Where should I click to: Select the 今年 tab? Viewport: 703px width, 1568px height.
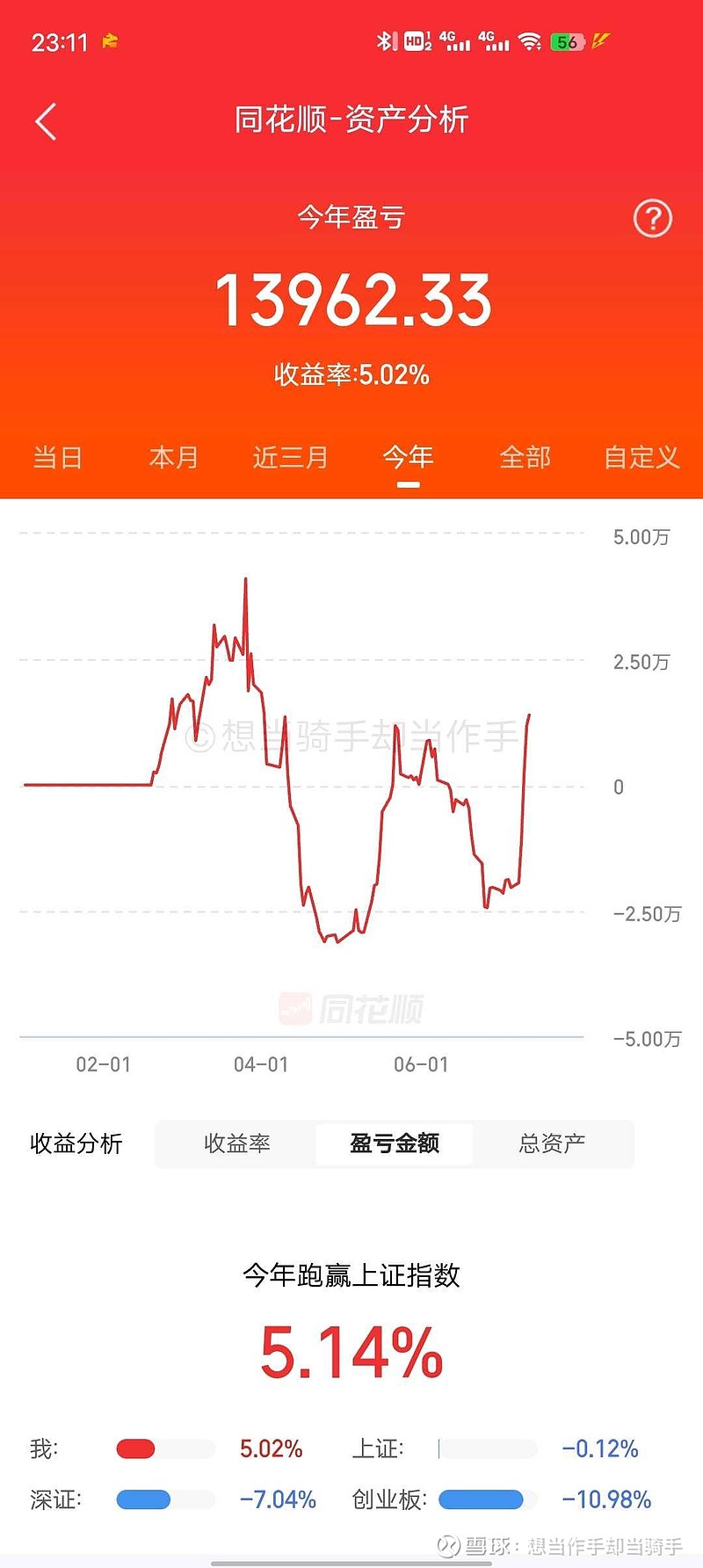click(x=408, y=458)
